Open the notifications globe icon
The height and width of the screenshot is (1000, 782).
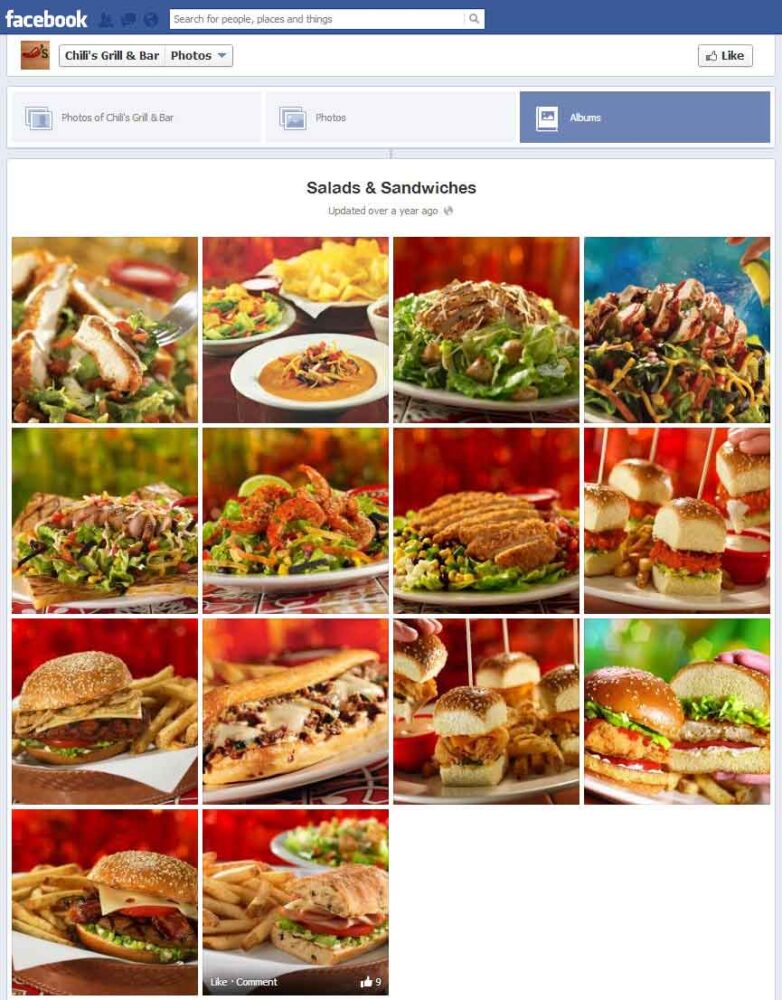(151, 19)
